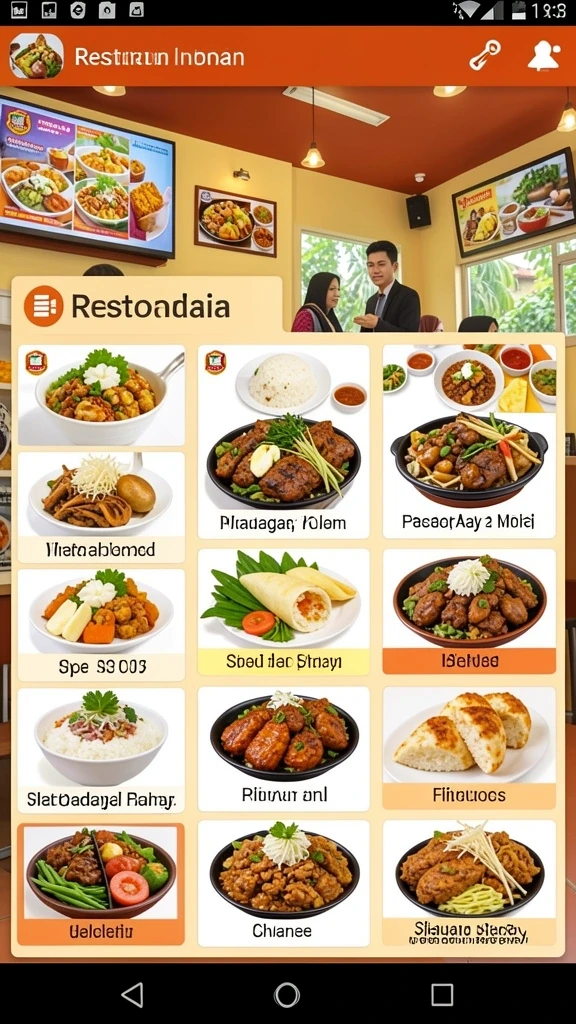Screen dimensions: 576x1024
Task: Open the notifications bell
Action: tap(543, 56)
